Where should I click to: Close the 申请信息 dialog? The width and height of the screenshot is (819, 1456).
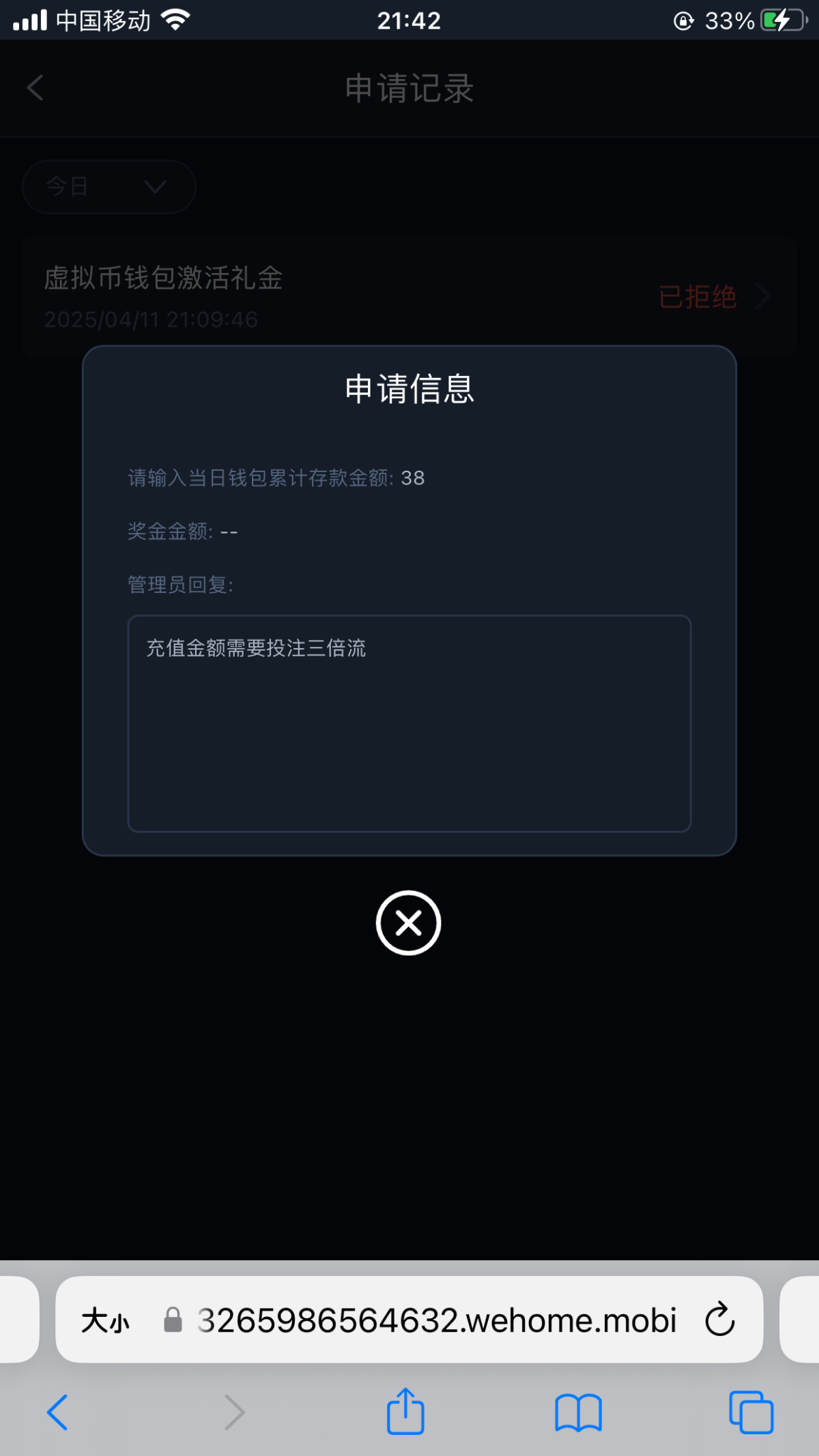pyautogui.click(x=408, y=923)
